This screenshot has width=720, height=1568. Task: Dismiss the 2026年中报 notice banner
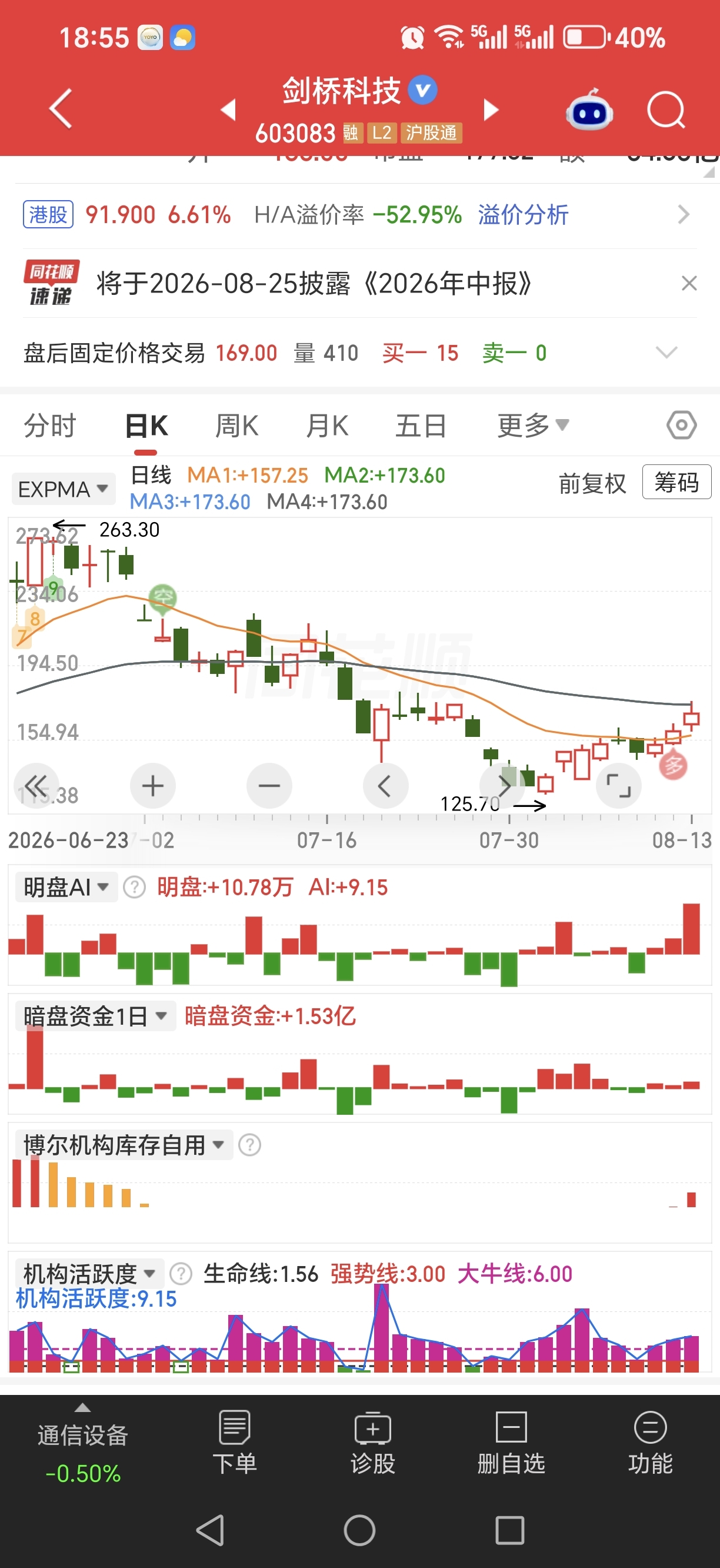point(688,283)
